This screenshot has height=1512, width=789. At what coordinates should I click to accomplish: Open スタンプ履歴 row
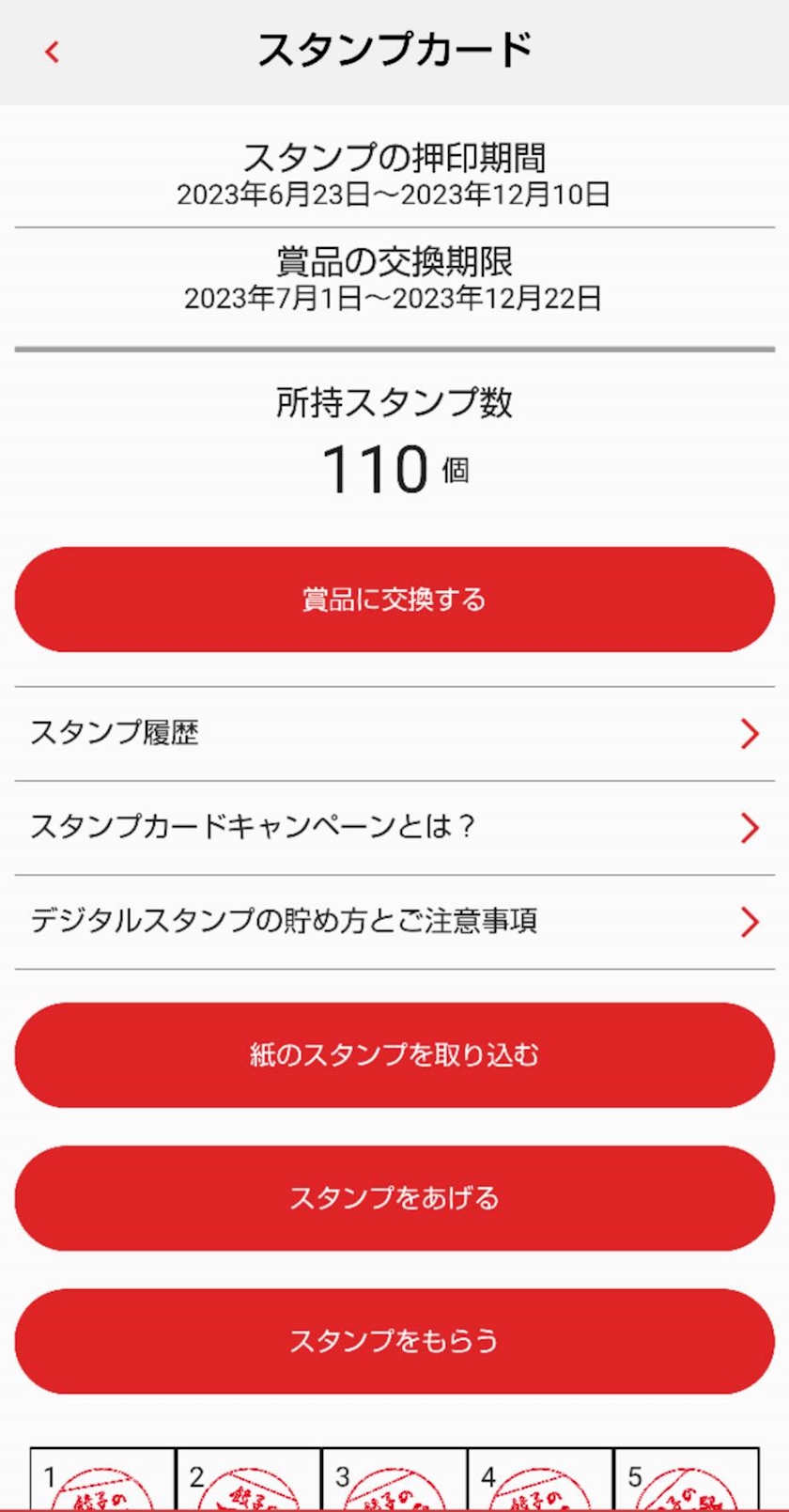click(x=394, y=733)
